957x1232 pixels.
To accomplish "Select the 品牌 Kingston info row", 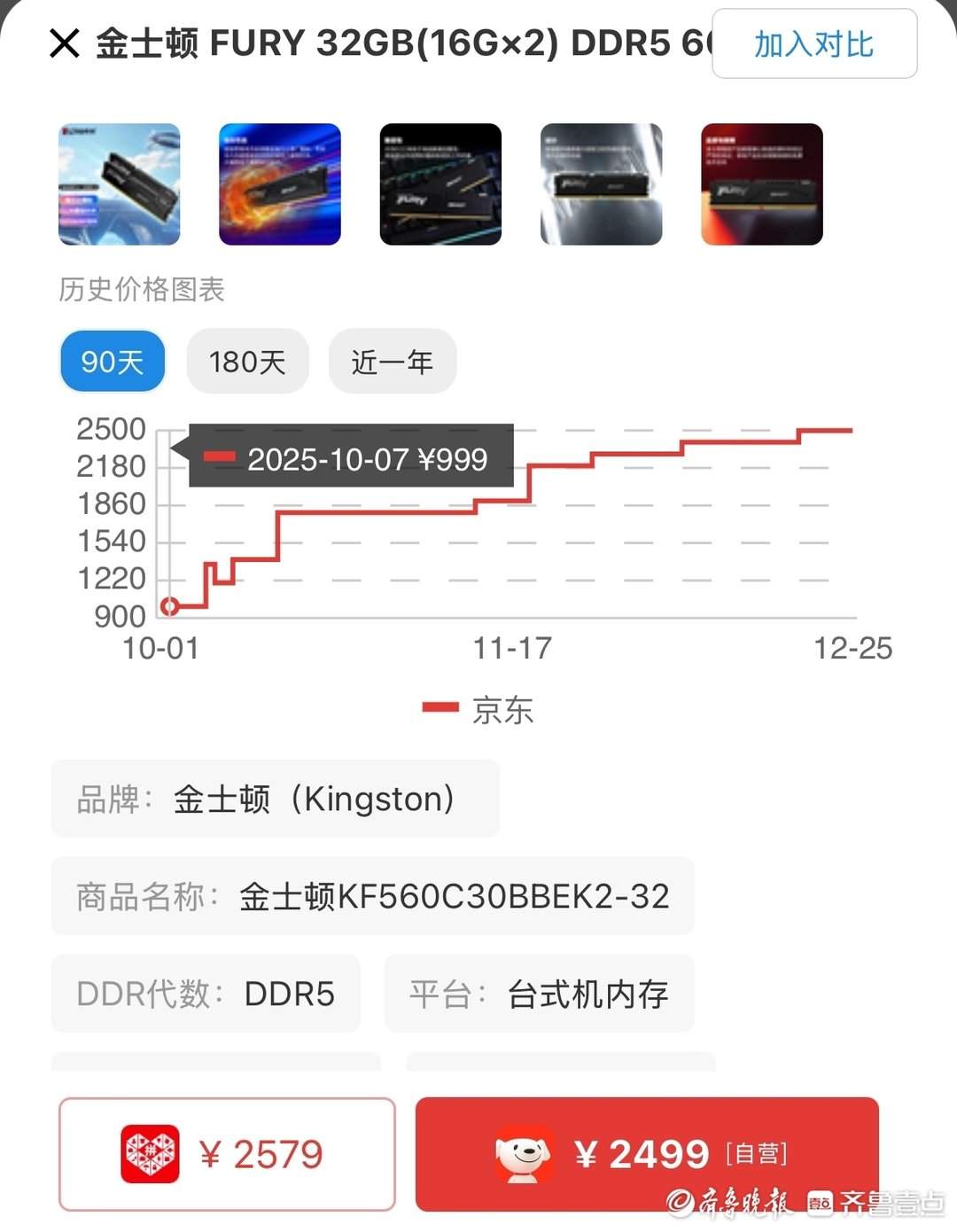I will click(275, 799).
